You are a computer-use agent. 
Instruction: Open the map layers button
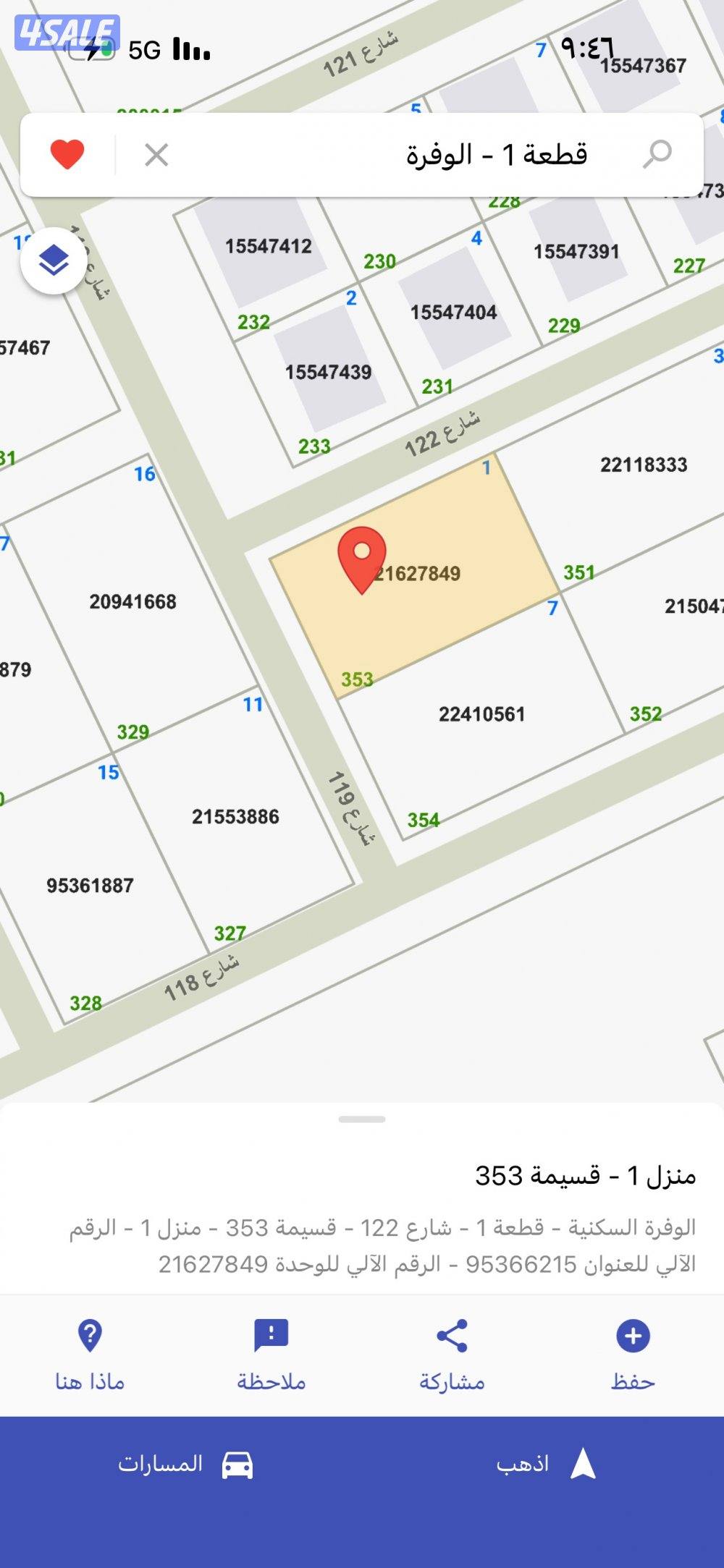54,260
